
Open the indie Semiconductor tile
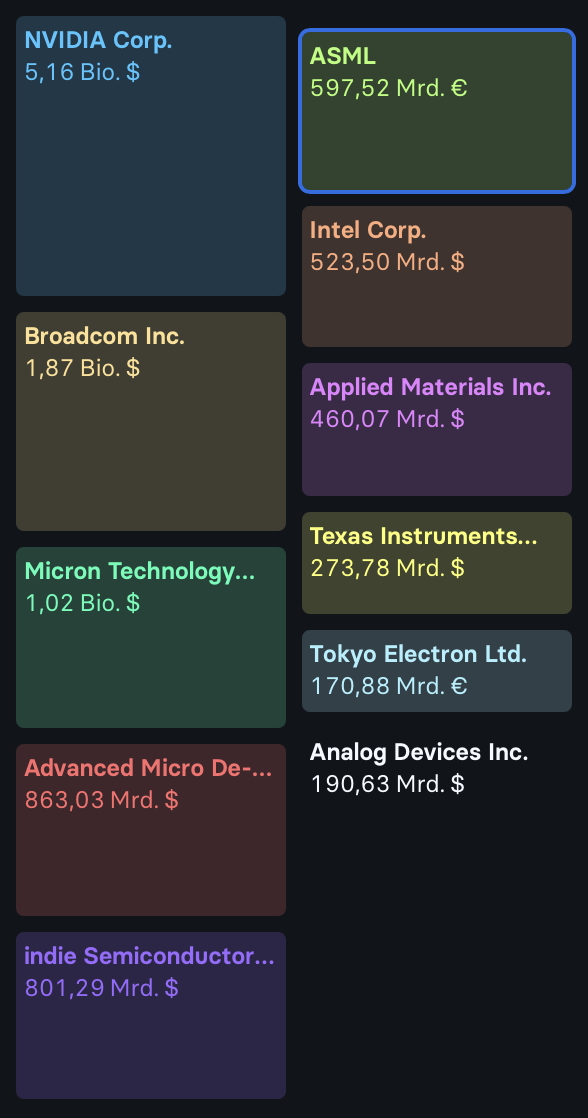point(151,1015)
